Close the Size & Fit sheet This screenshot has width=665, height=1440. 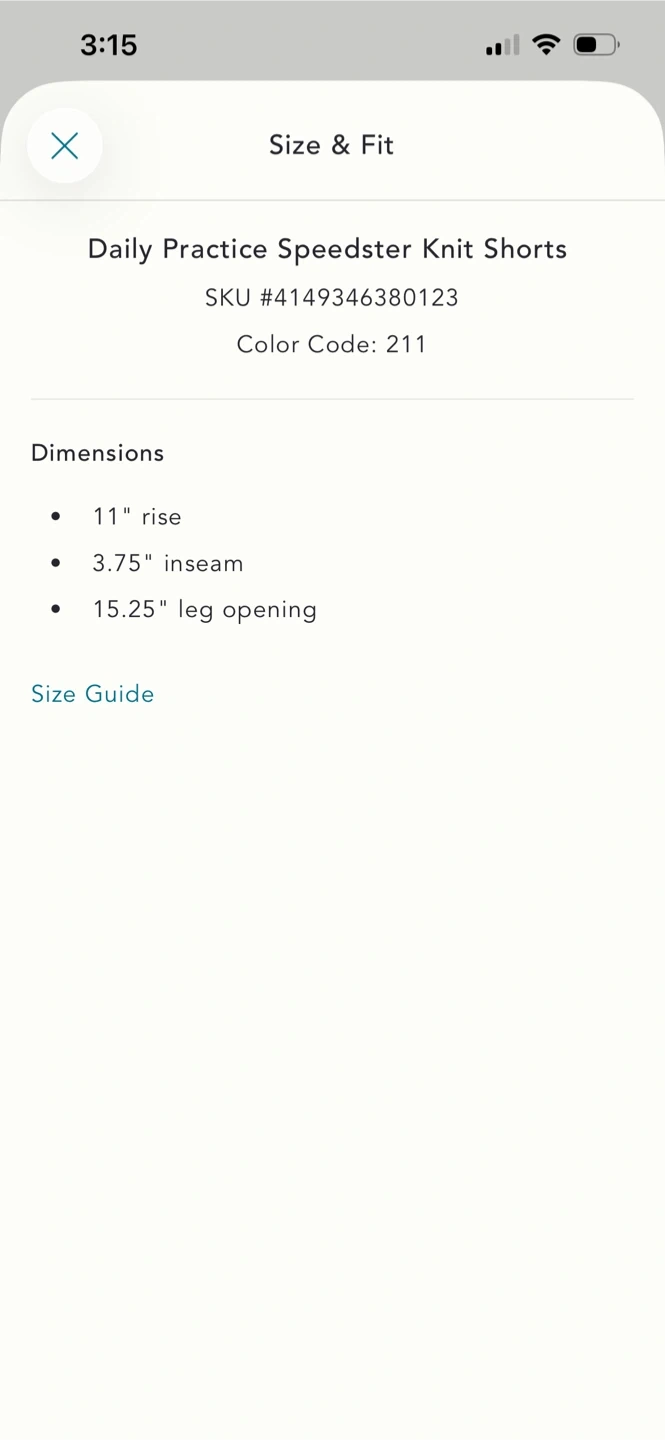click(65, 146)
